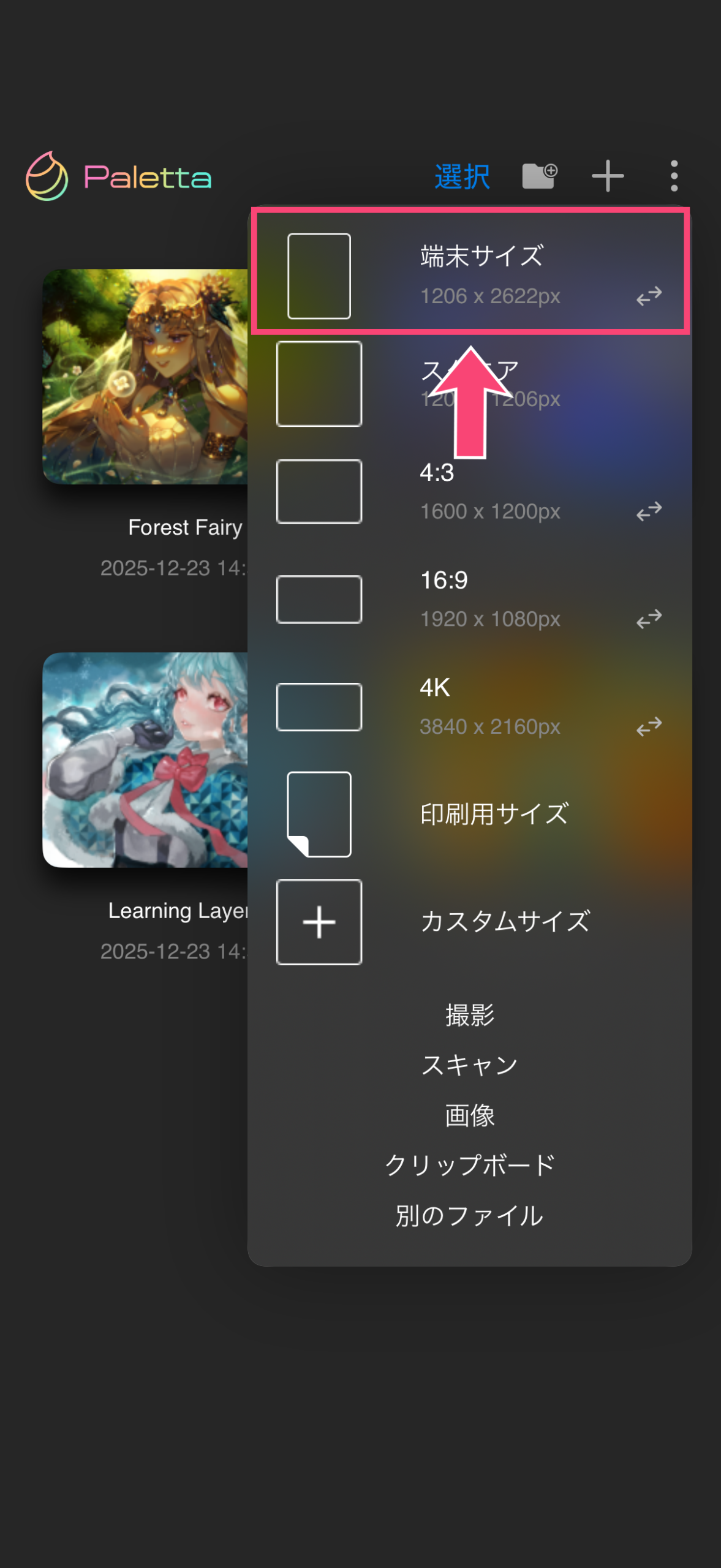
Task: Swap orientation of the 4:3 canvas
Action: 649,511
